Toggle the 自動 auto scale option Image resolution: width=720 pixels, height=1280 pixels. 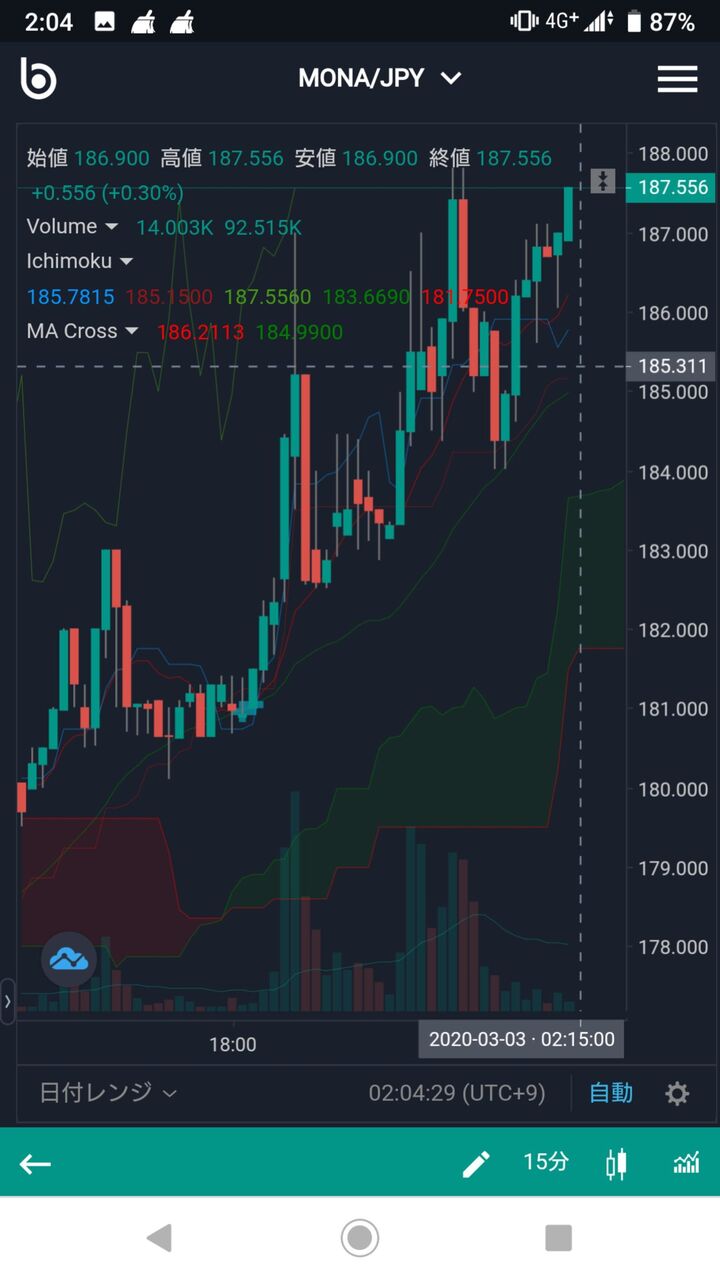(610, 1092)
